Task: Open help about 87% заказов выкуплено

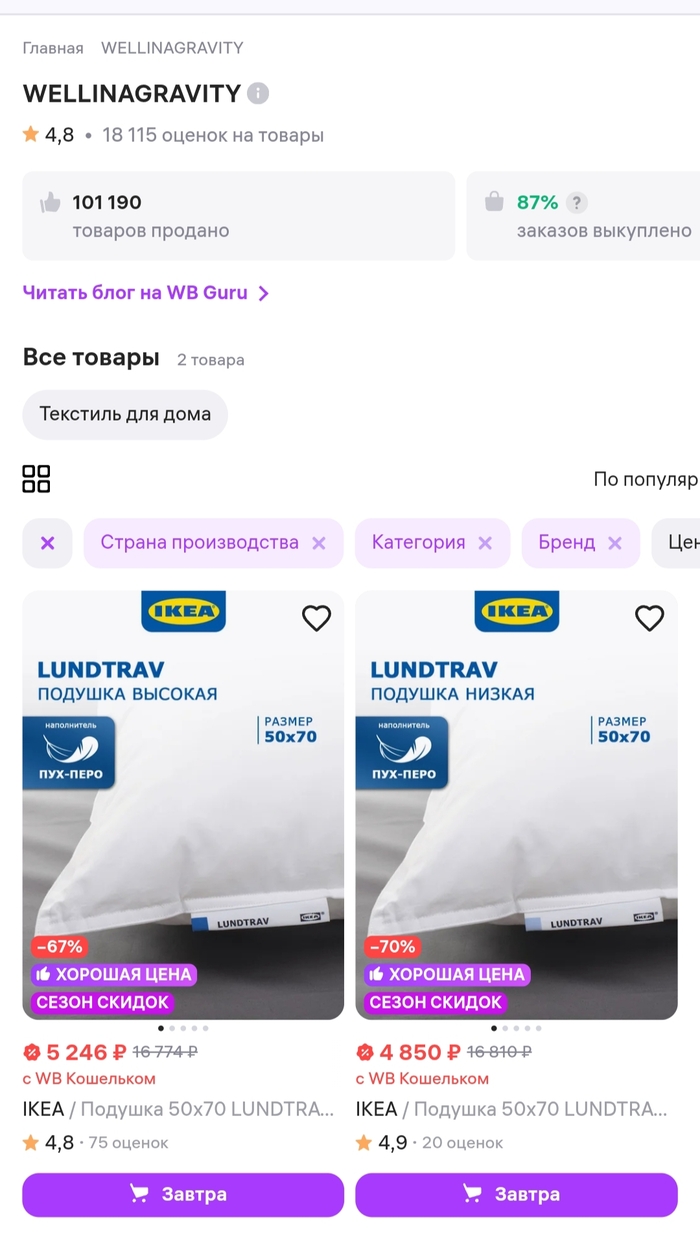Action: pyautogui.click(x=577, y=203)
